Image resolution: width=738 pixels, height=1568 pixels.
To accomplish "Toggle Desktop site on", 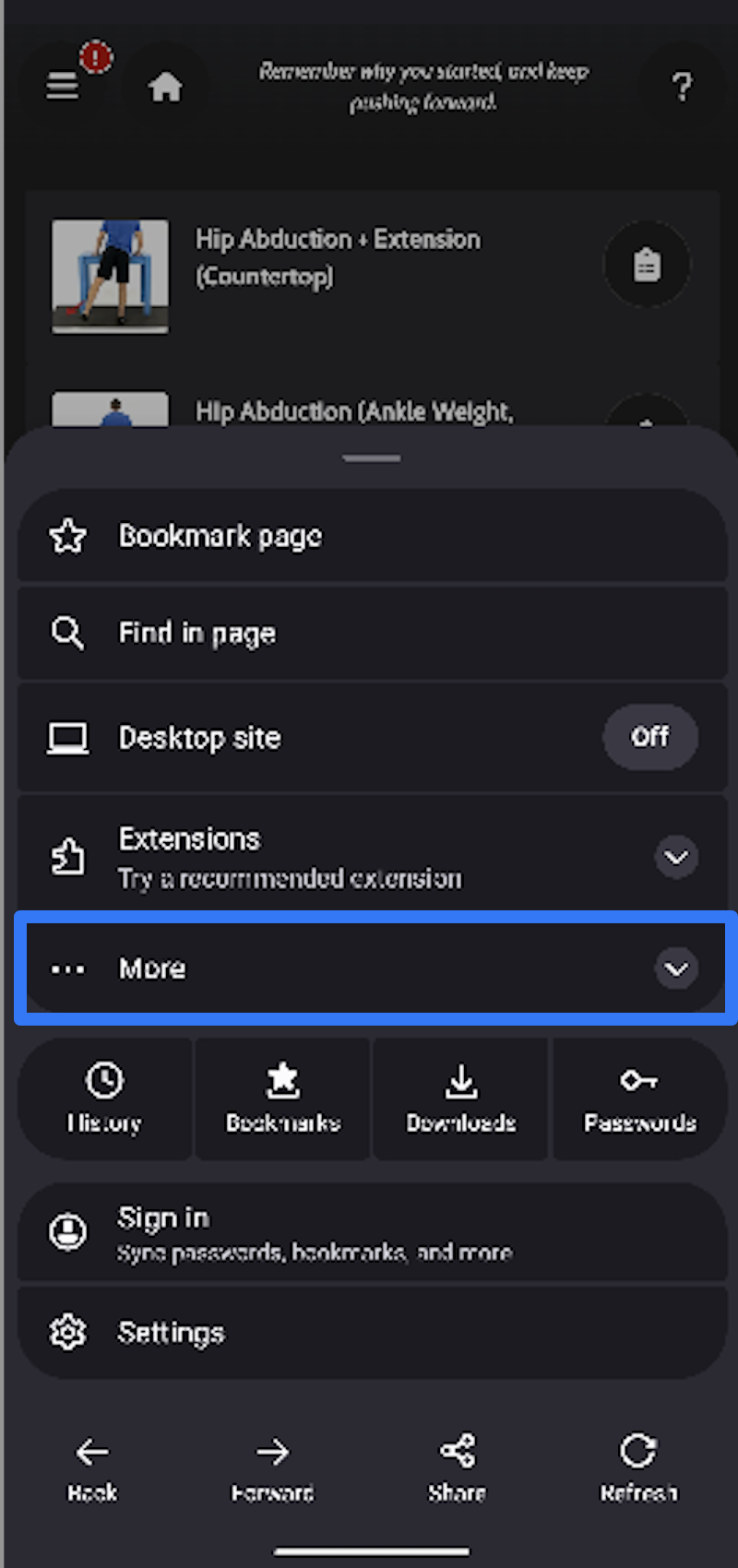I will pyautogui.click(x=649, y=737).
